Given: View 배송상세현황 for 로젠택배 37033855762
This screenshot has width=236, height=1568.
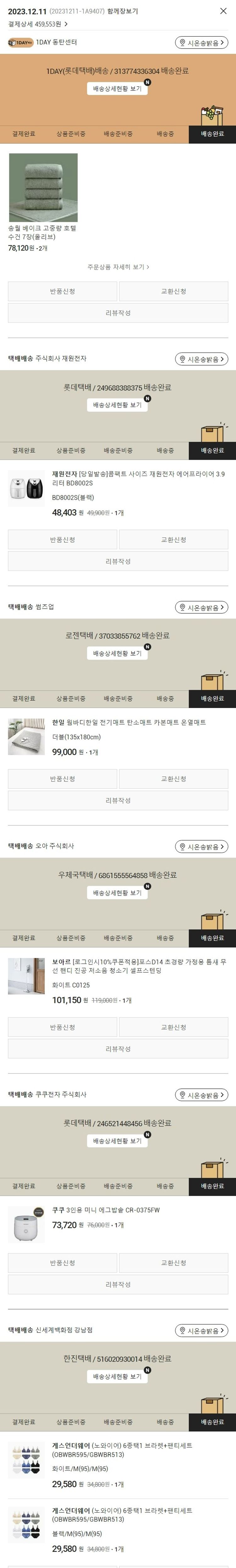Looking at the screenshot, I should pyautogui.click(x=117, y=653).
